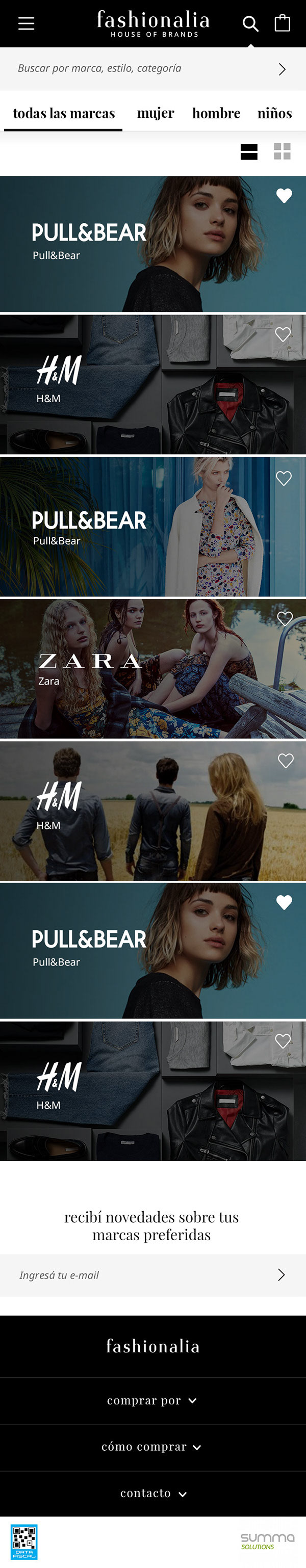Select todas las marcas tab
Viewport: 306px width, 1568px height.
pos(64,113)
